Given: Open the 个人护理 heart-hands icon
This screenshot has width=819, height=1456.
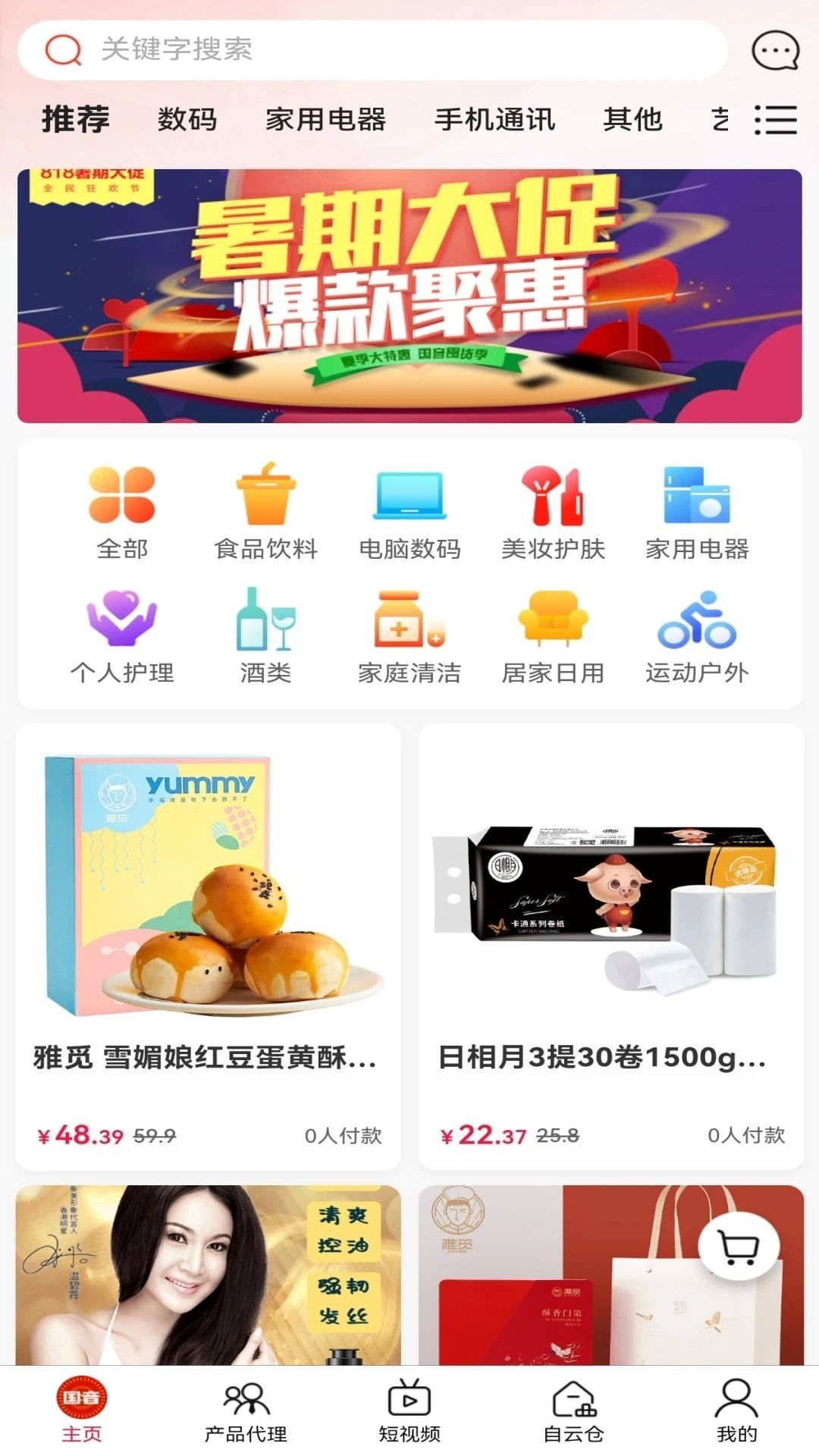Looking at the screenshot, I should pyautogui.click(x=121, y=622).
